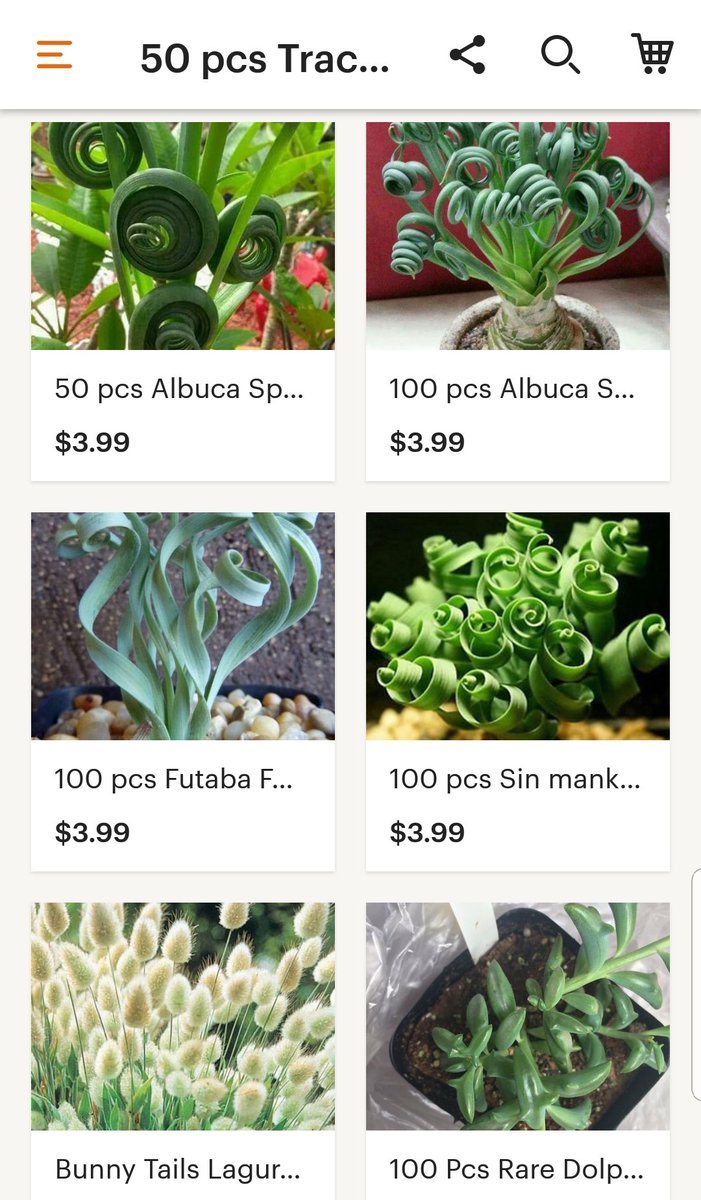
Task: Open the 100 pcs Albuca S... product
Action: (x=517, y=300)
